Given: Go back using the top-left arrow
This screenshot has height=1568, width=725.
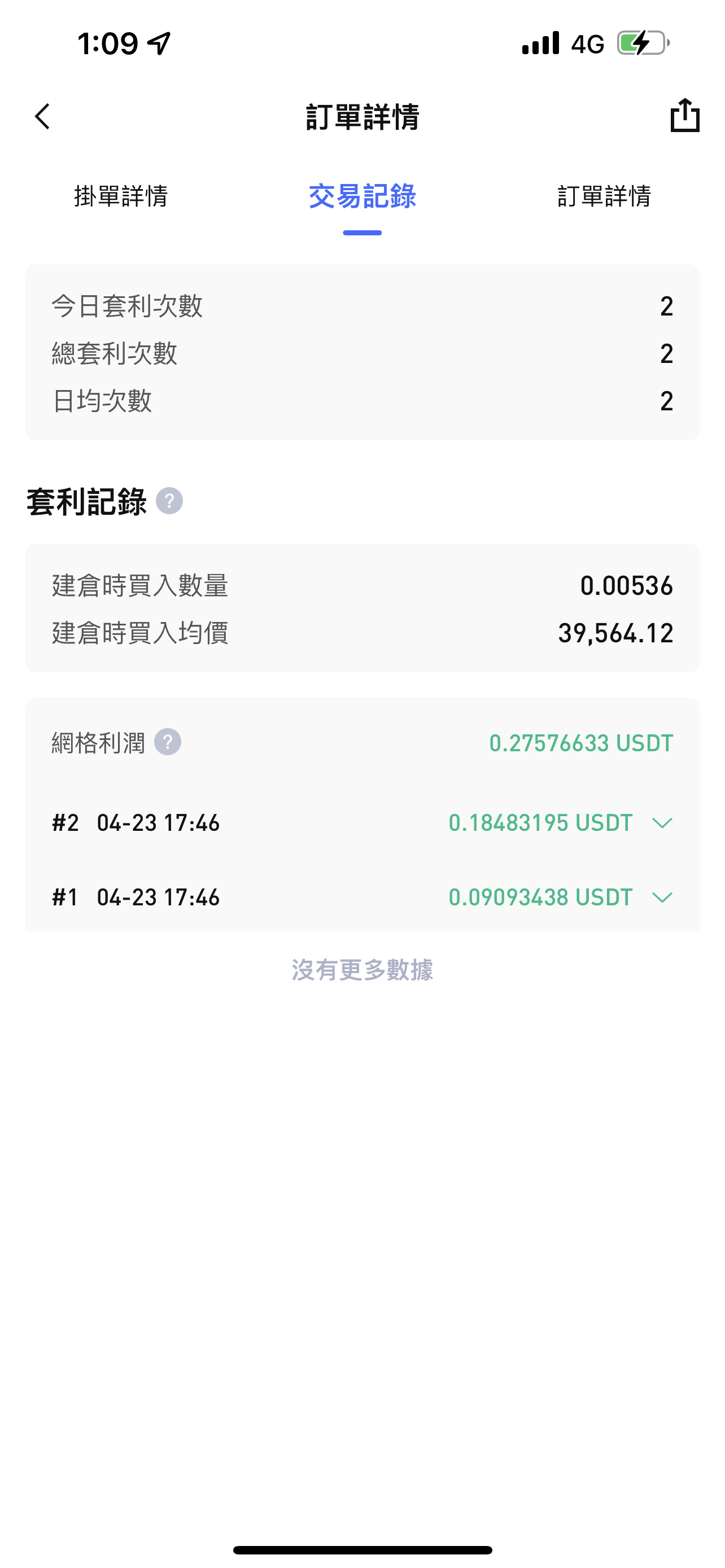Looking at the screenshot, I should click(x=42, y=116).
